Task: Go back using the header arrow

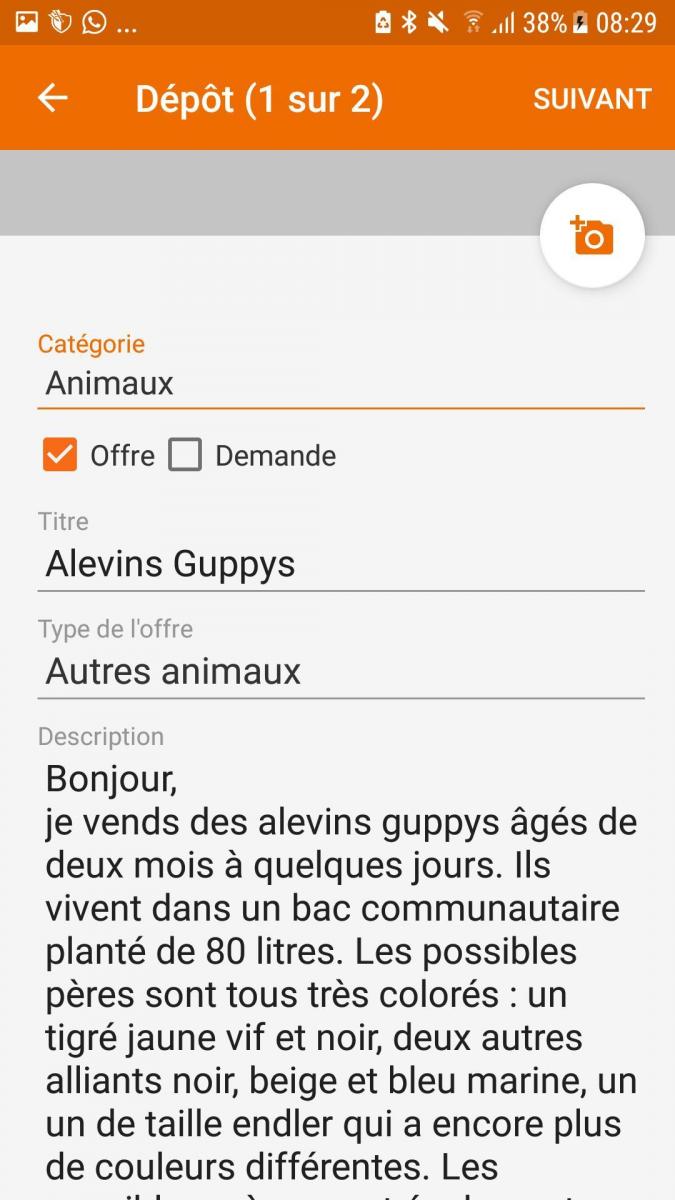Action: click(x=53, y=98)
